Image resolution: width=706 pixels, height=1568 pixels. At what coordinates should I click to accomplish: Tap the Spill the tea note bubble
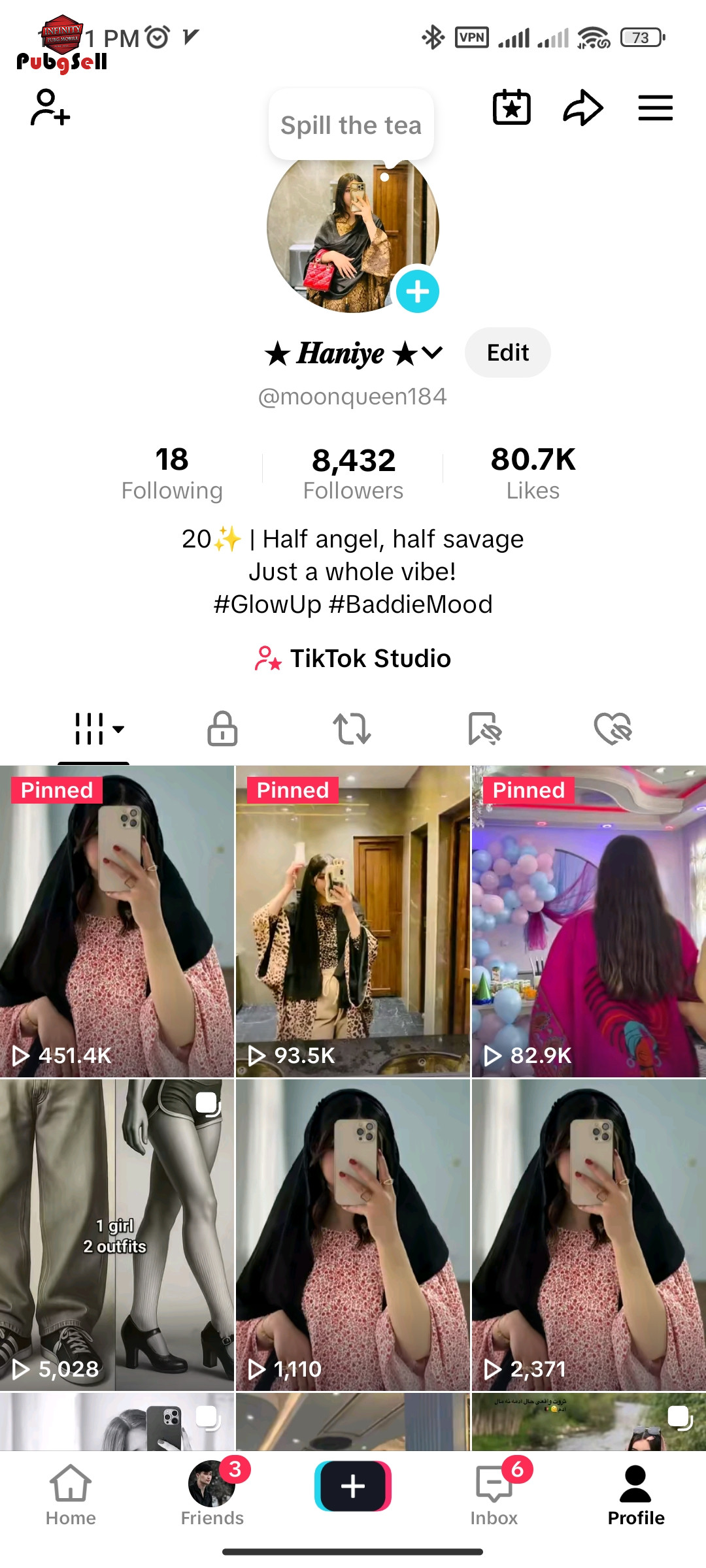[x=351, y=125]
